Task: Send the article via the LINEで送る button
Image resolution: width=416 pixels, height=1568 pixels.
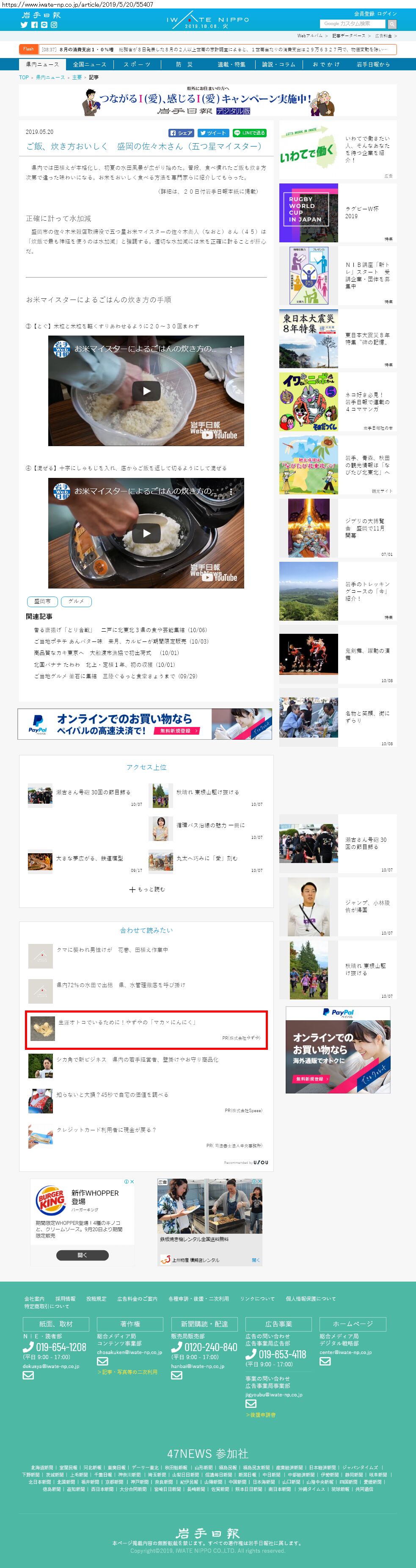Action: 249,133
